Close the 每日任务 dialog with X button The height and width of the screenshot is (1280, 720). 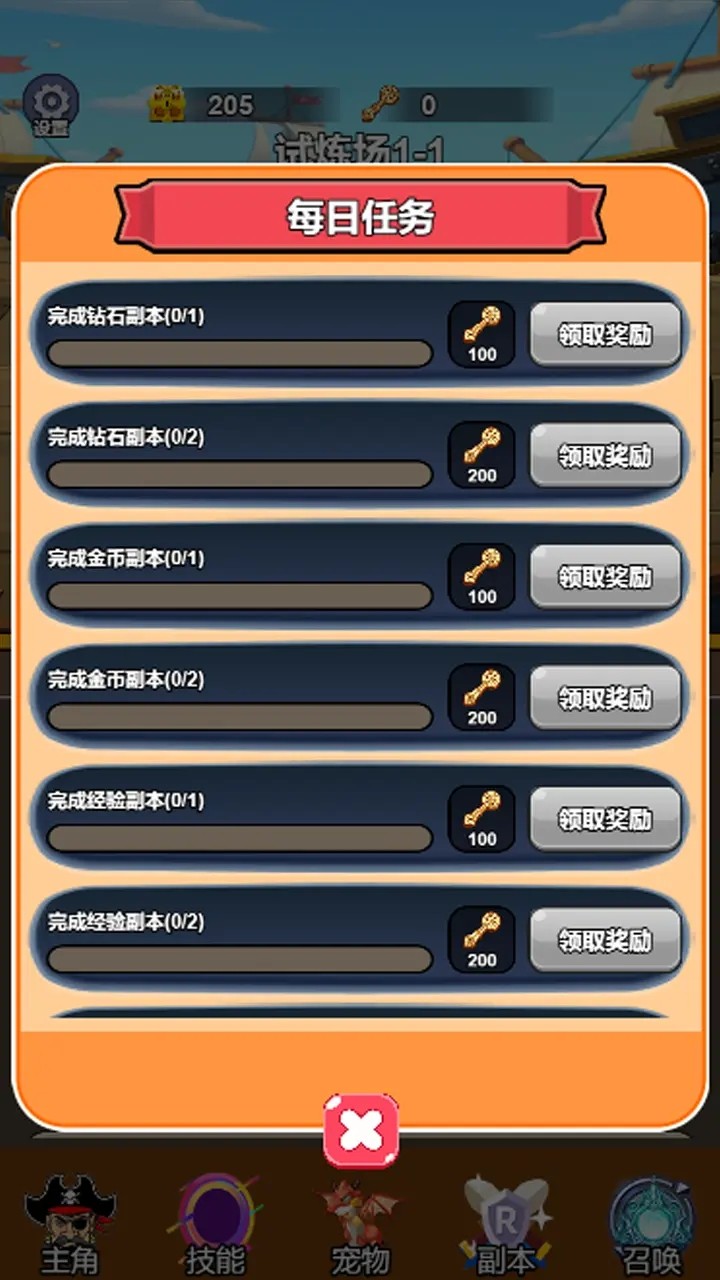360,1129
